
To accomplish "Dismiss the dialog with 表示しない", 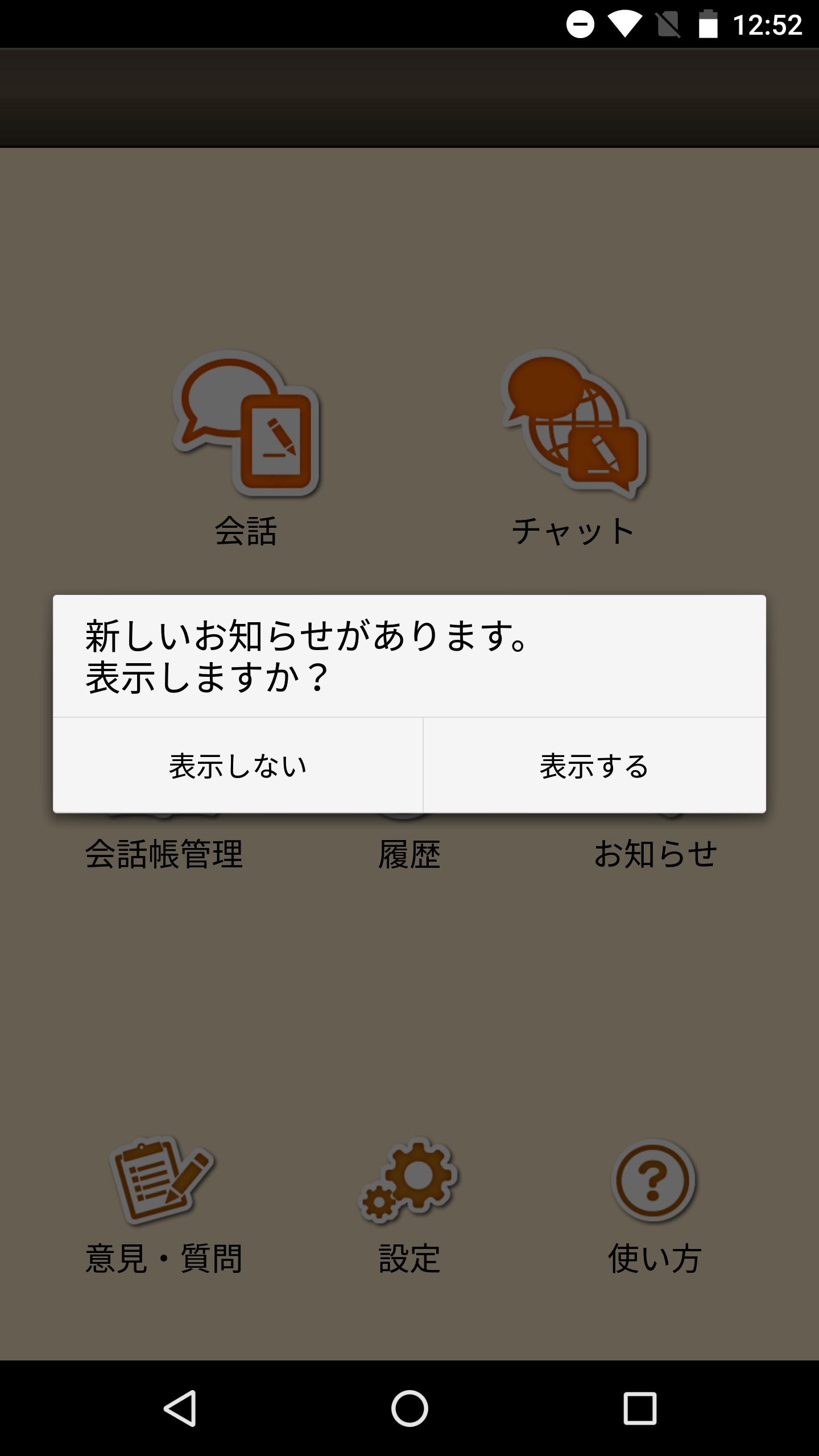I will (x=238, y=766).
